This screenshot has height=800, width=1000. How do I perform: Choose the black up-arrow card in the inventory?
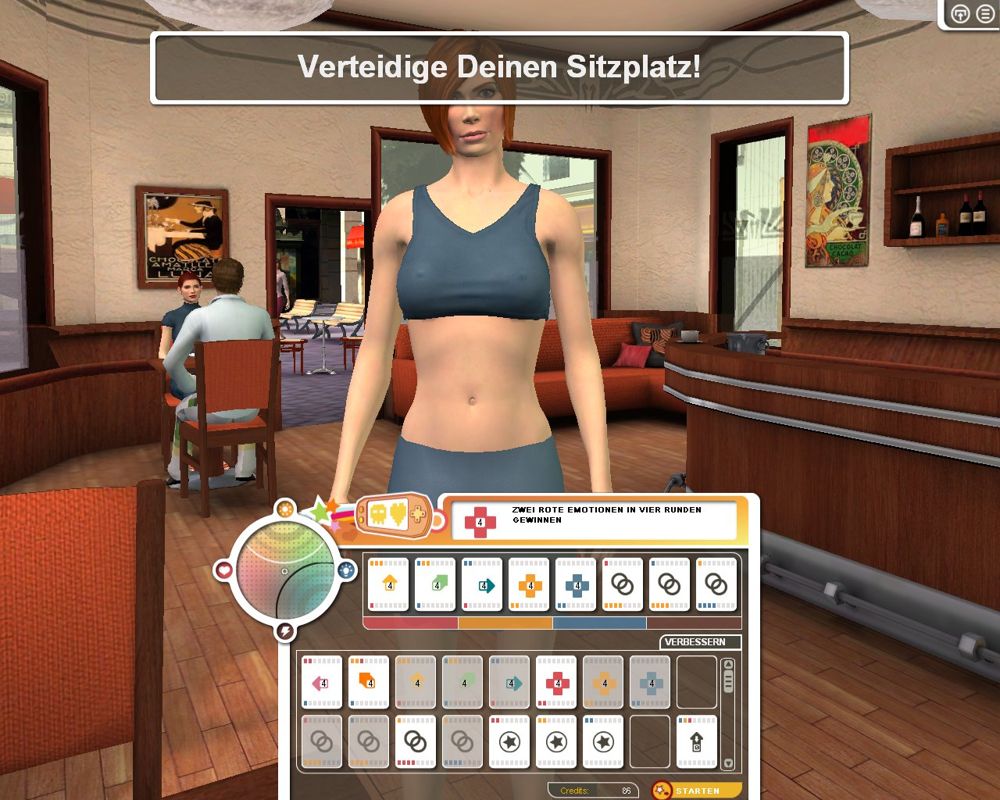click(x=696, y=742)
